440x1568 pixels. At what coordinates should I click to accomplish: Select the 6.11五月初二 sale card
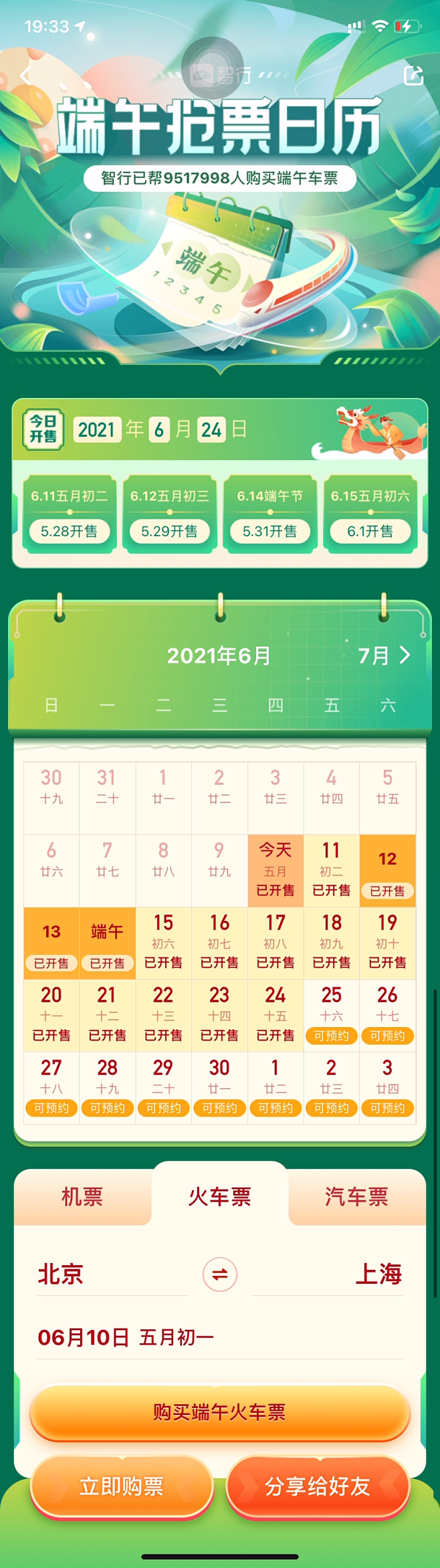[x=70, y=514]
